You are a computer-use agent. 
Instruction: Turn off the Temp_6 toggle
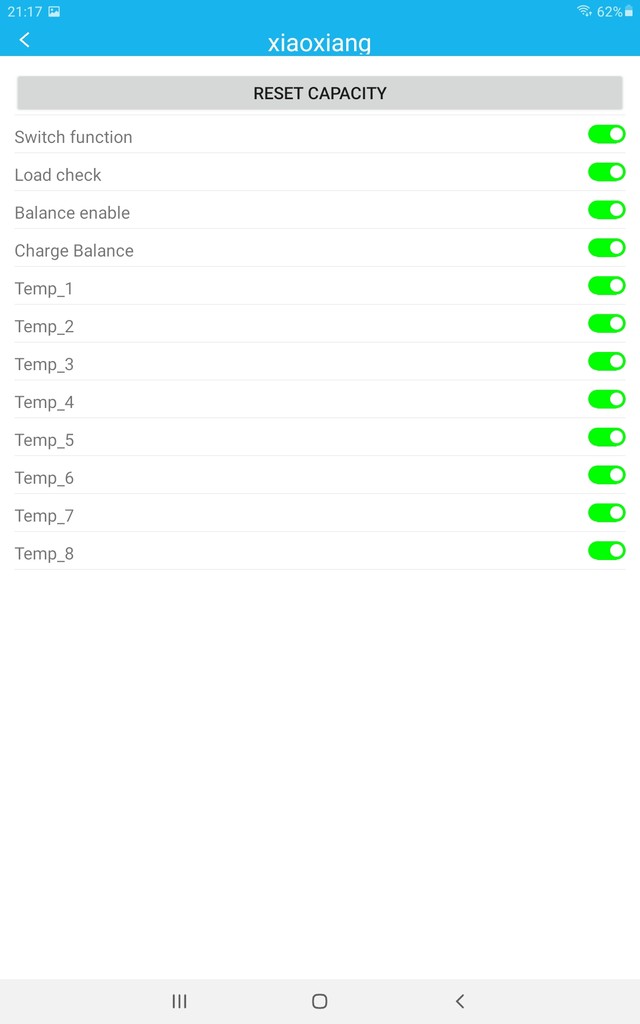pyautogui.click(x=606, y=475)
